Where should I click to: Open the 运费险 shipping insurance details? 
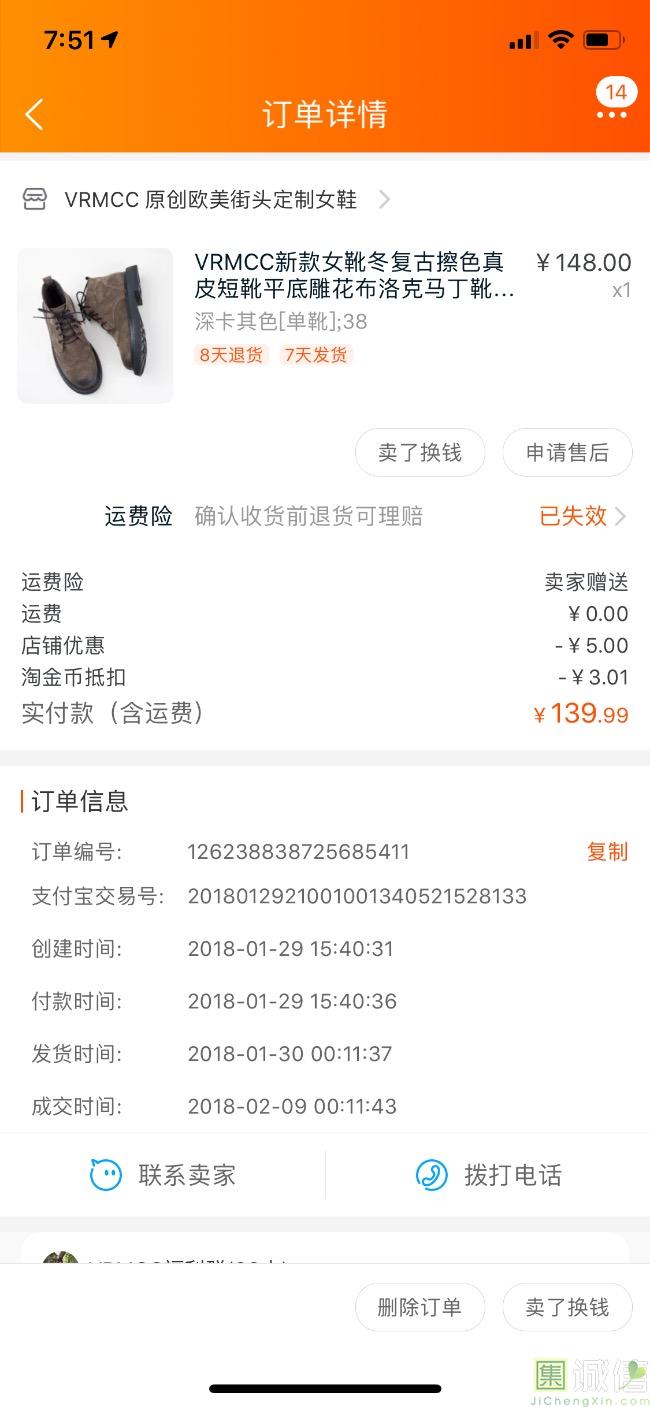click(580, 516)
